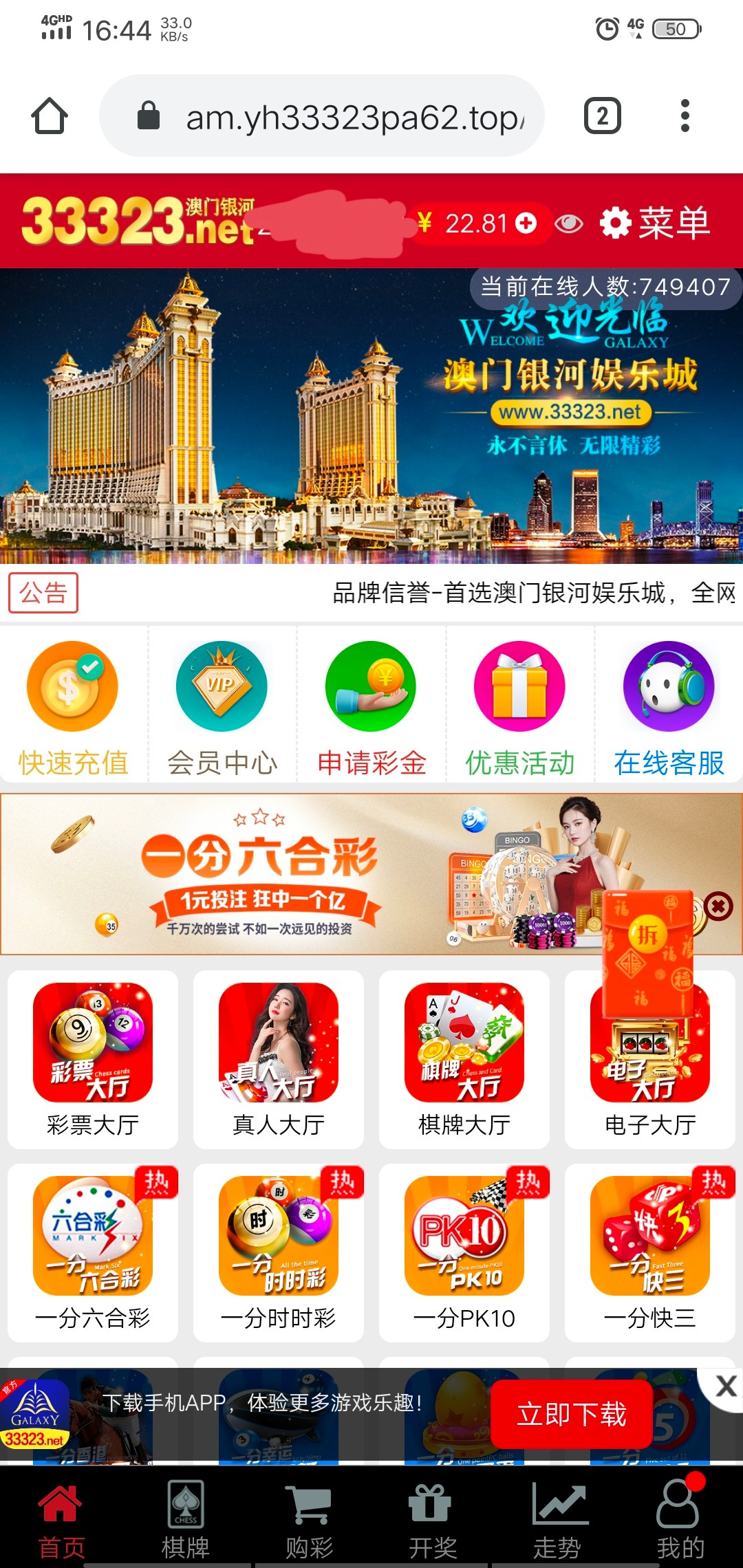The image size is (743, 1568).
Task: Open 彩票大厅 lottery hall
Action: tap(93, 1059)
